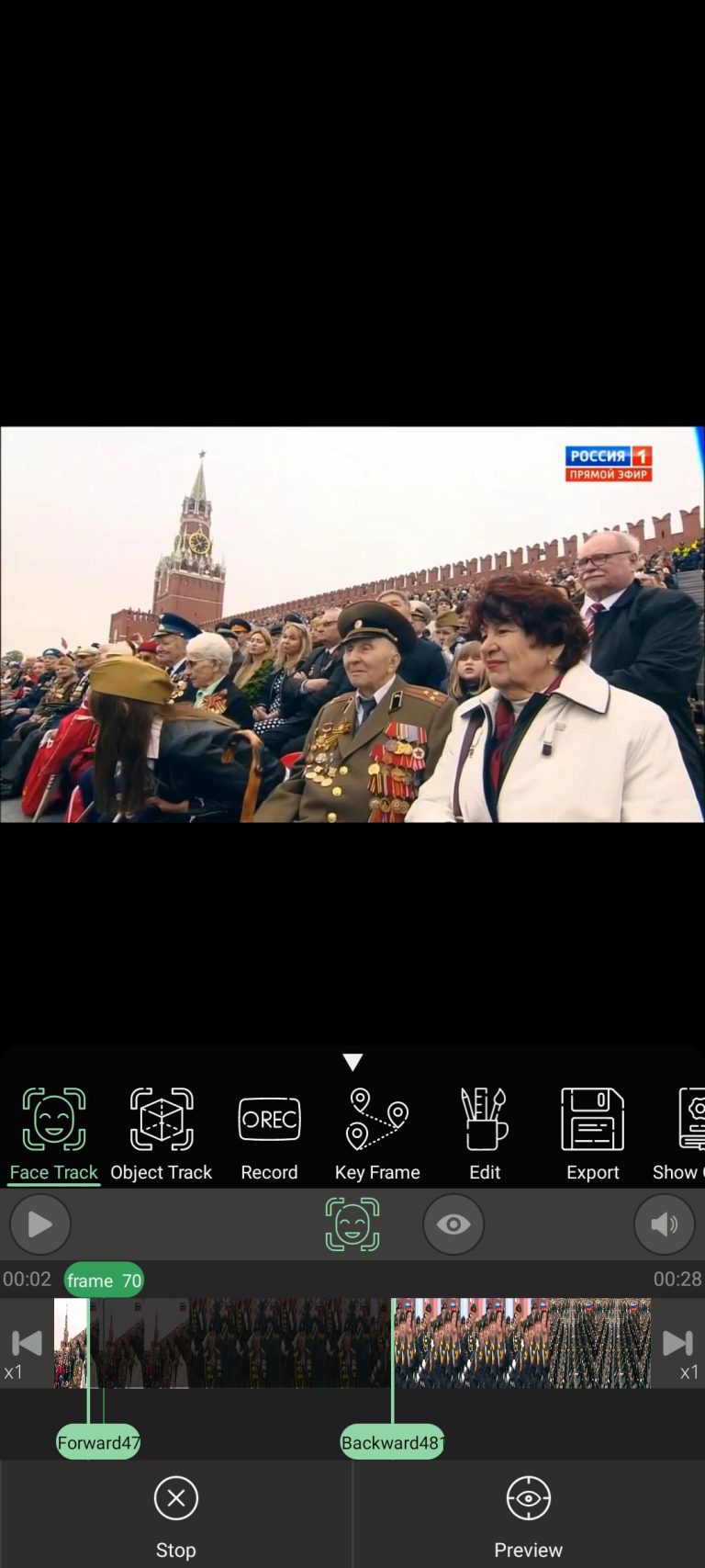Open the Edit tool
This screenshot has height=1568, width=705.
pyautogui.click(x=484, y=1134)
